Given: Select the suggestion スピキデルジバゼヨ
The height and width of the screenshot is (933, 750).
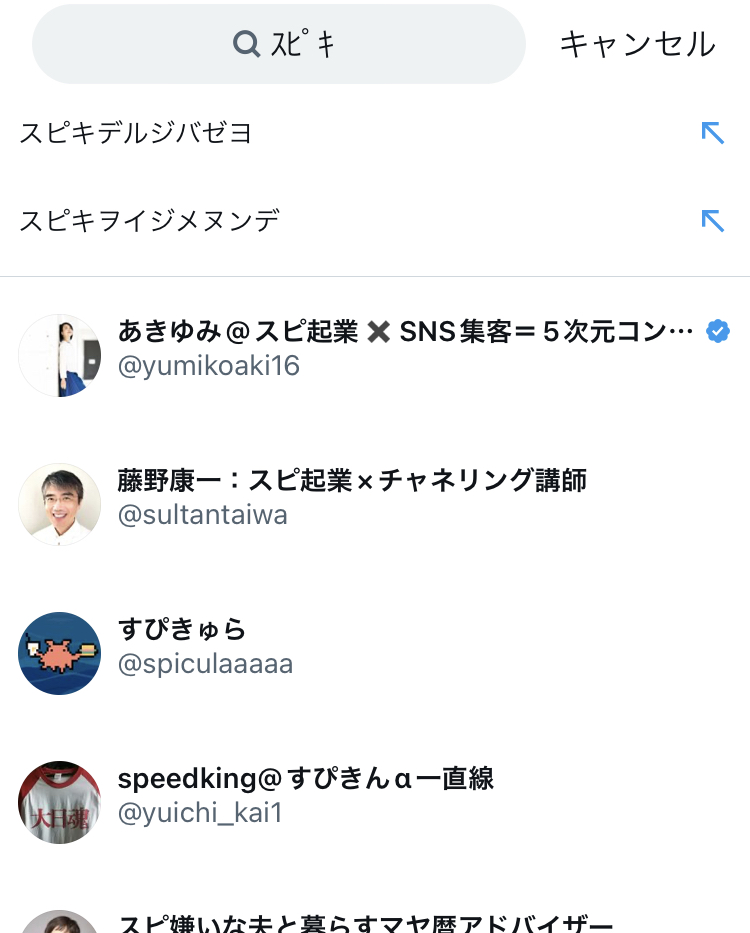Looking at the screenshot, I should click(136, 133).
